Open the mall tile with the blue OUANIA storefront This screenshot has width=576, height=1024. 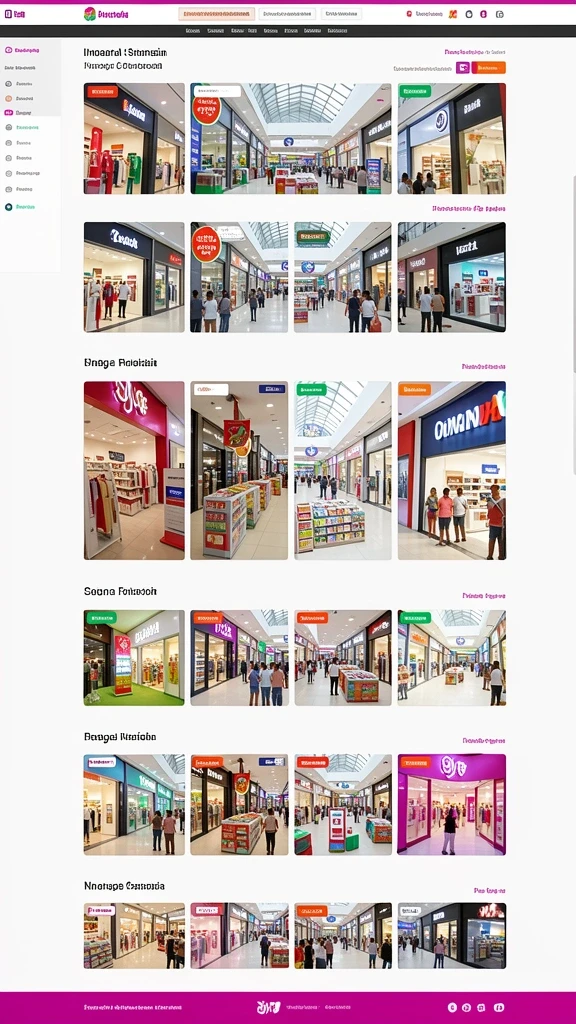pyautogui.click(x=451, y=470)
